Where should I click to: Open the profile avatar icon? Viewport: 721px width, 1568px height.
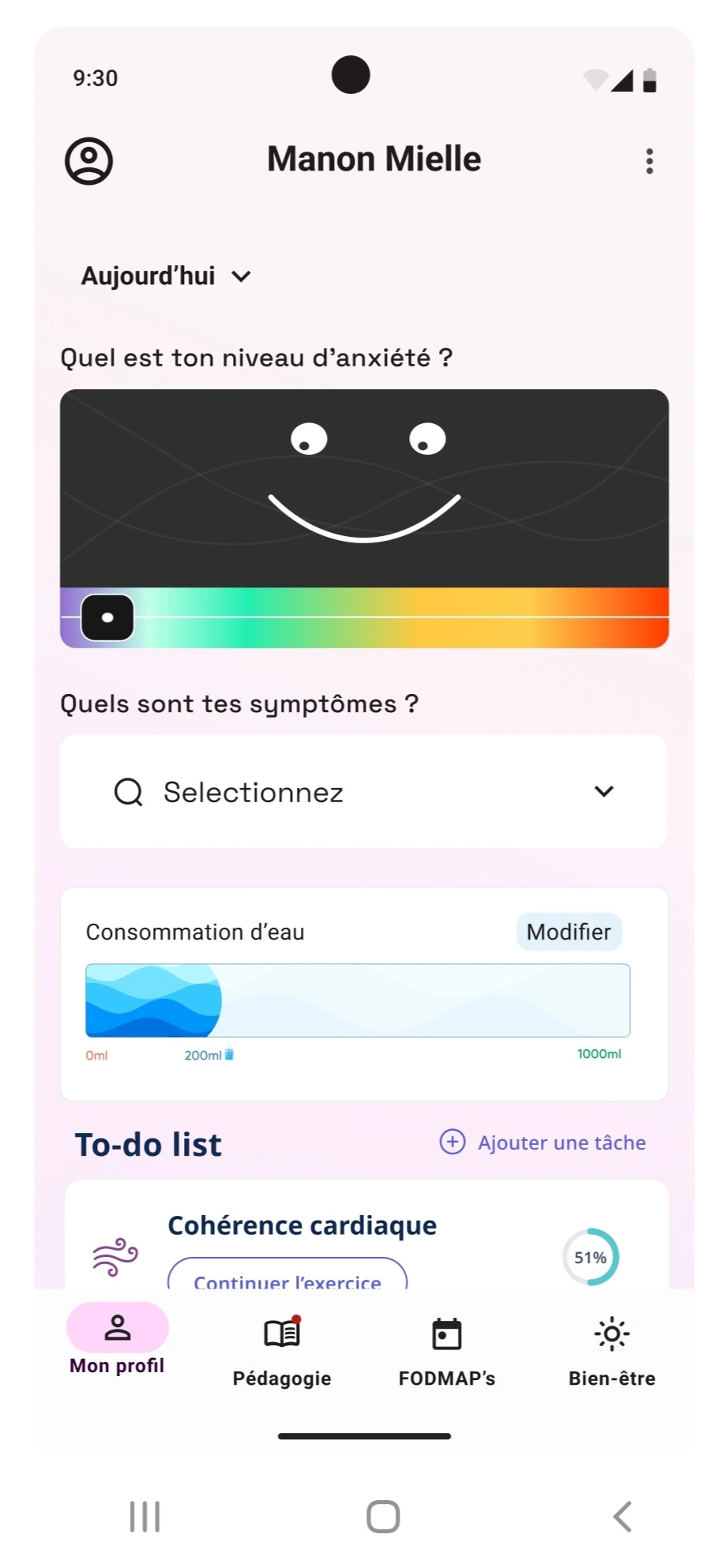pos(88,161)
